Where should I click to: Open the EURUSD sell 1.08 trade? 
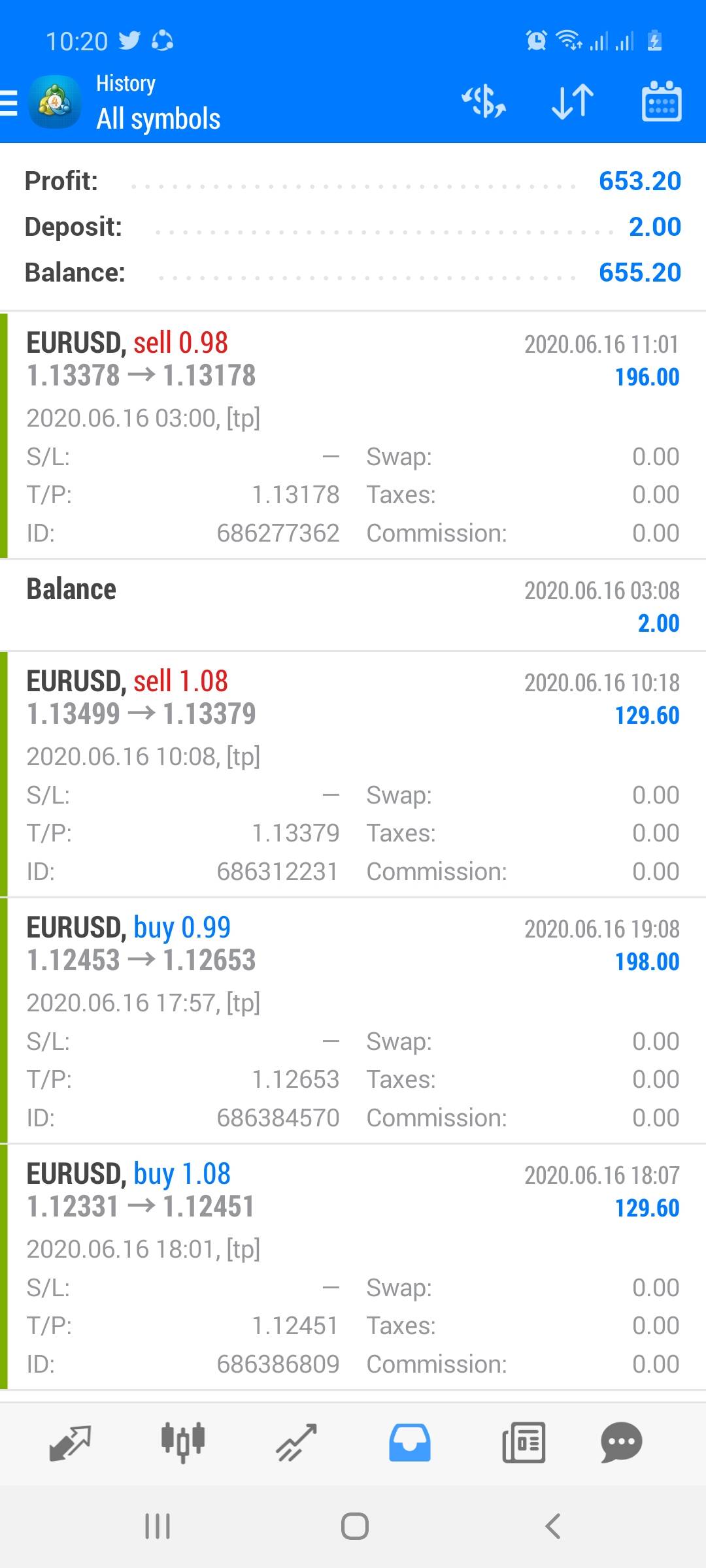[x=353, y=774]
